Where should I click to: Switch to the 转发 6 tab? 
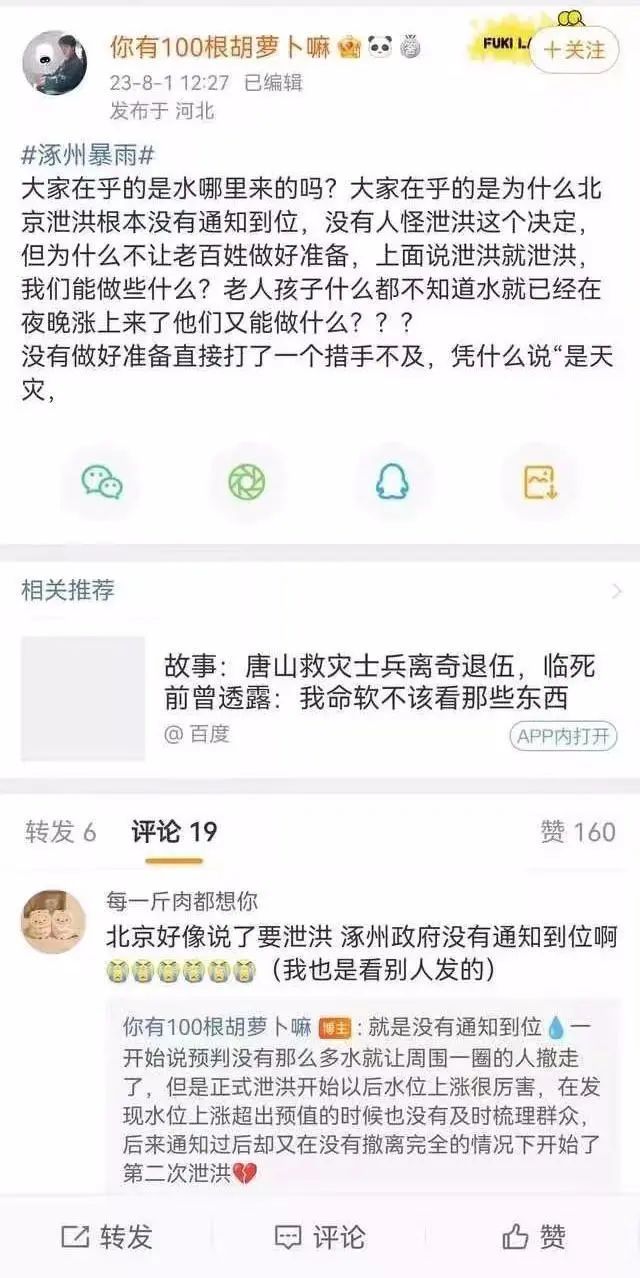61,832
